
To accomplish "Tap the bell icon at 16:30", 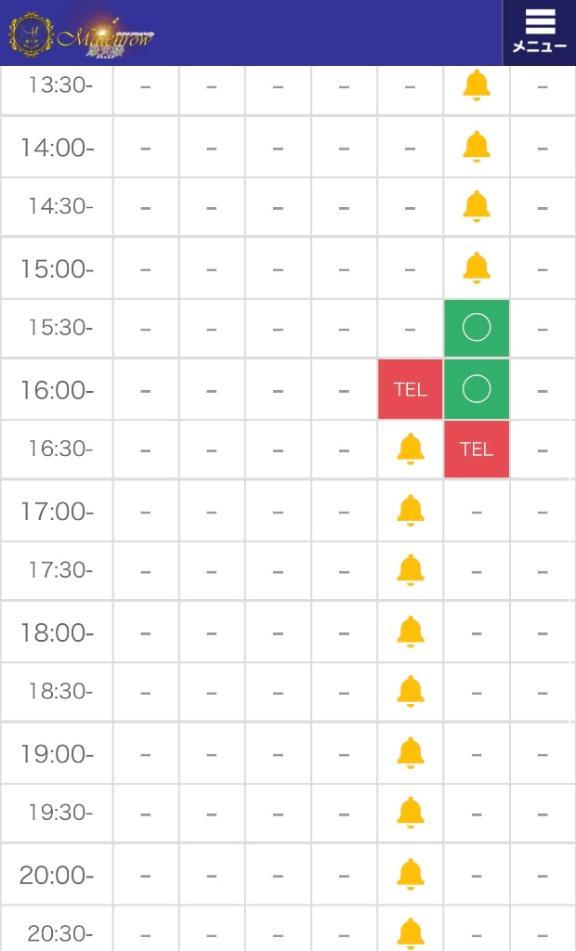I will click(x=410, y=449).
